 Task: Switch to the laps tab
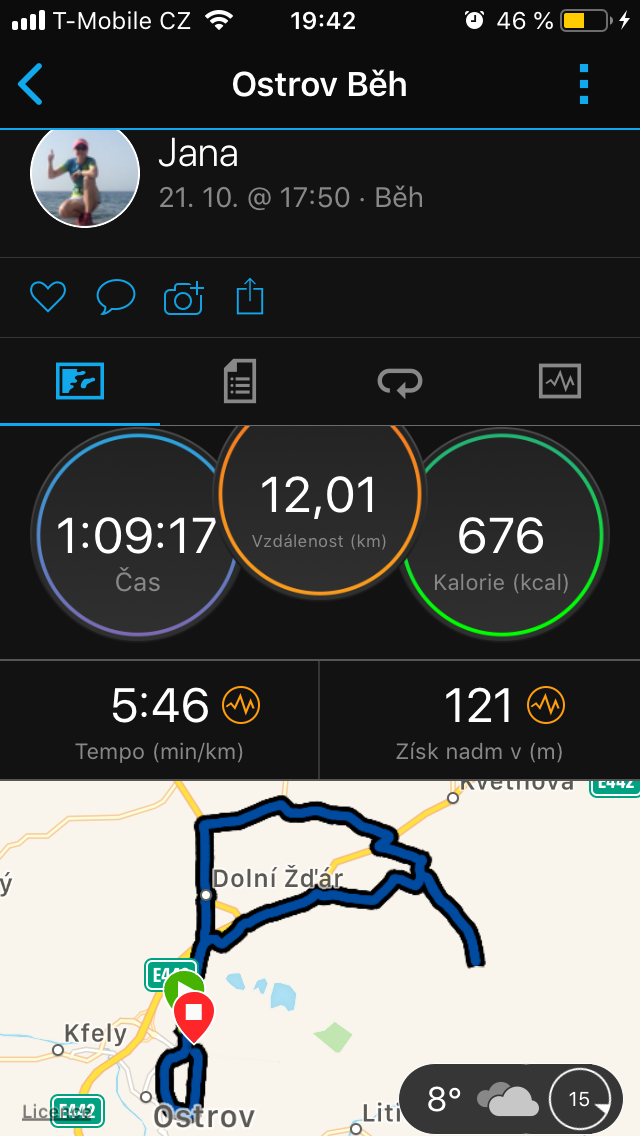400,381
